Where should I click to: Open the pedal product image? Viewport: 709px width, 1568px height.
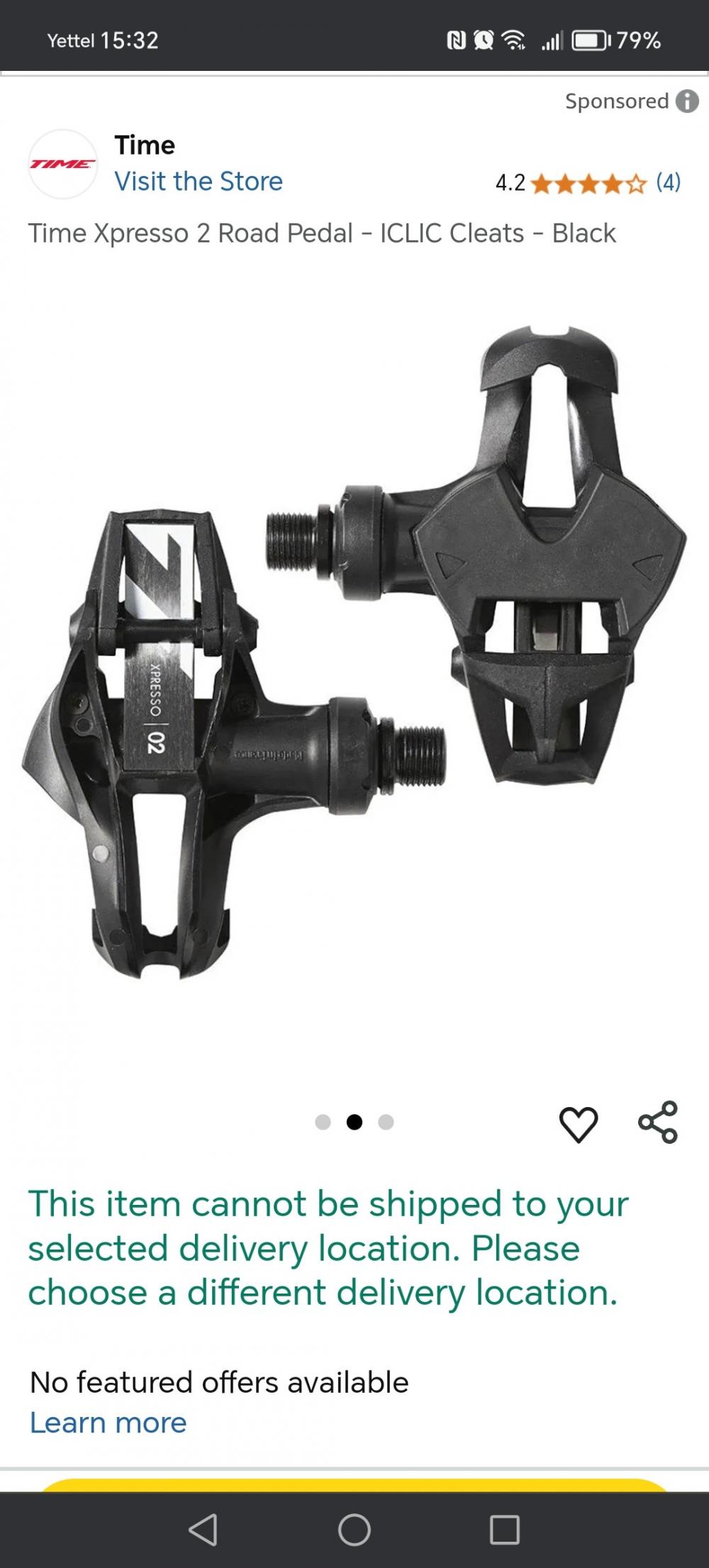[x=354, y=652]
